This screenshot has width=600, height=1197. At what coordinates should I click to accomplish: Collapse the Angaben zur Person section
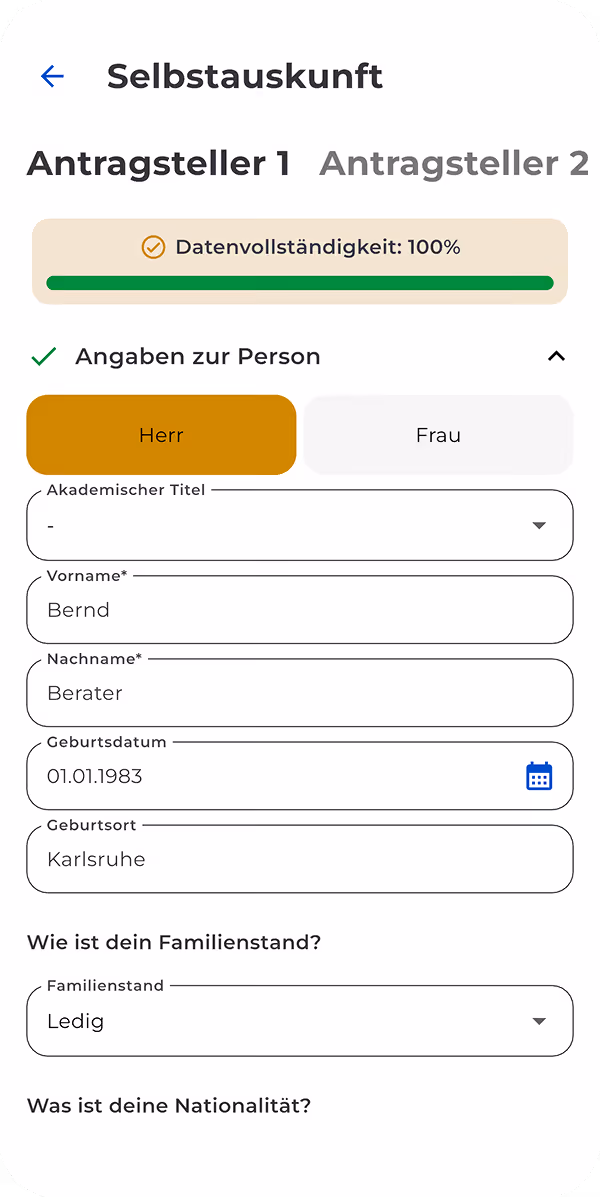556,357
